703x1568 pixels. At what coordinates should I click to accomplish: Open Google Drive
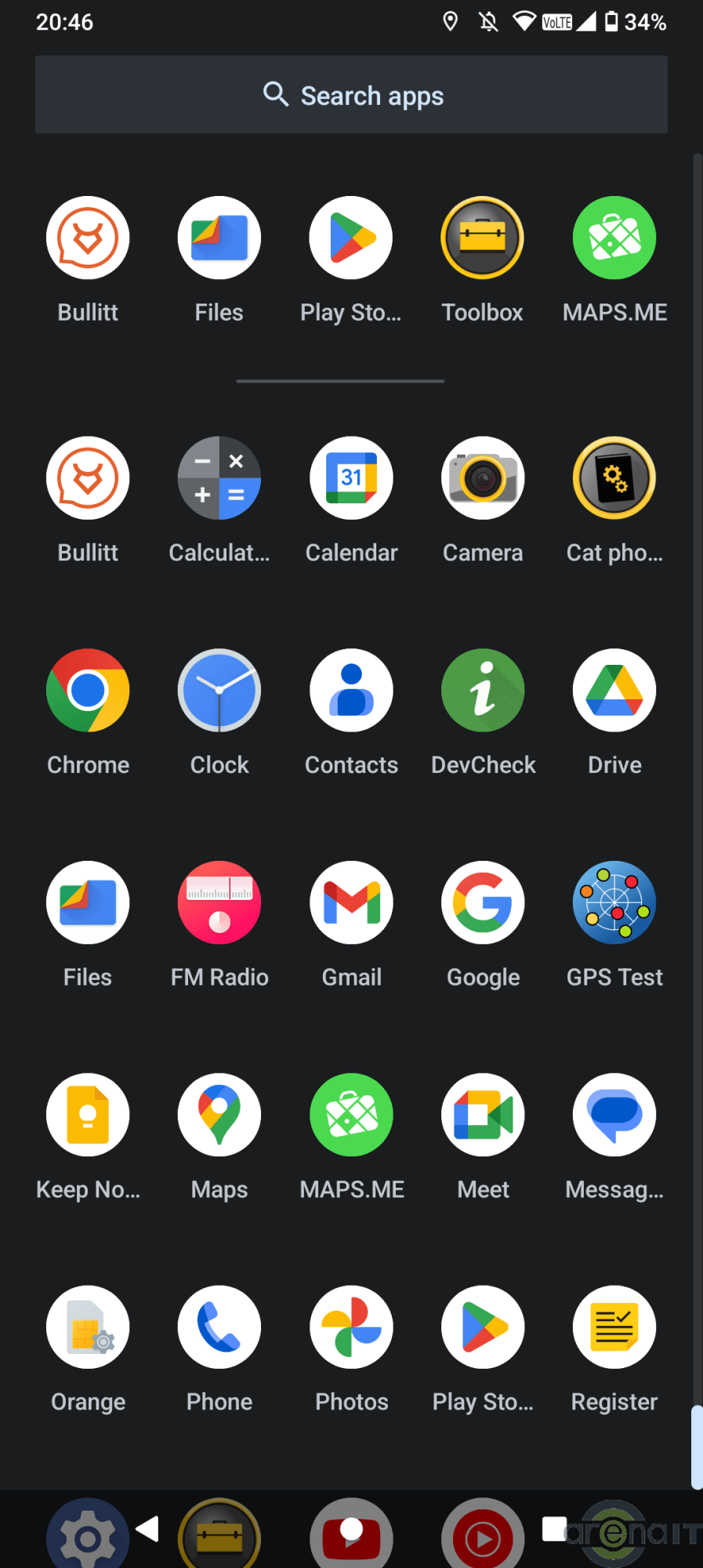(x=614, y=691)
